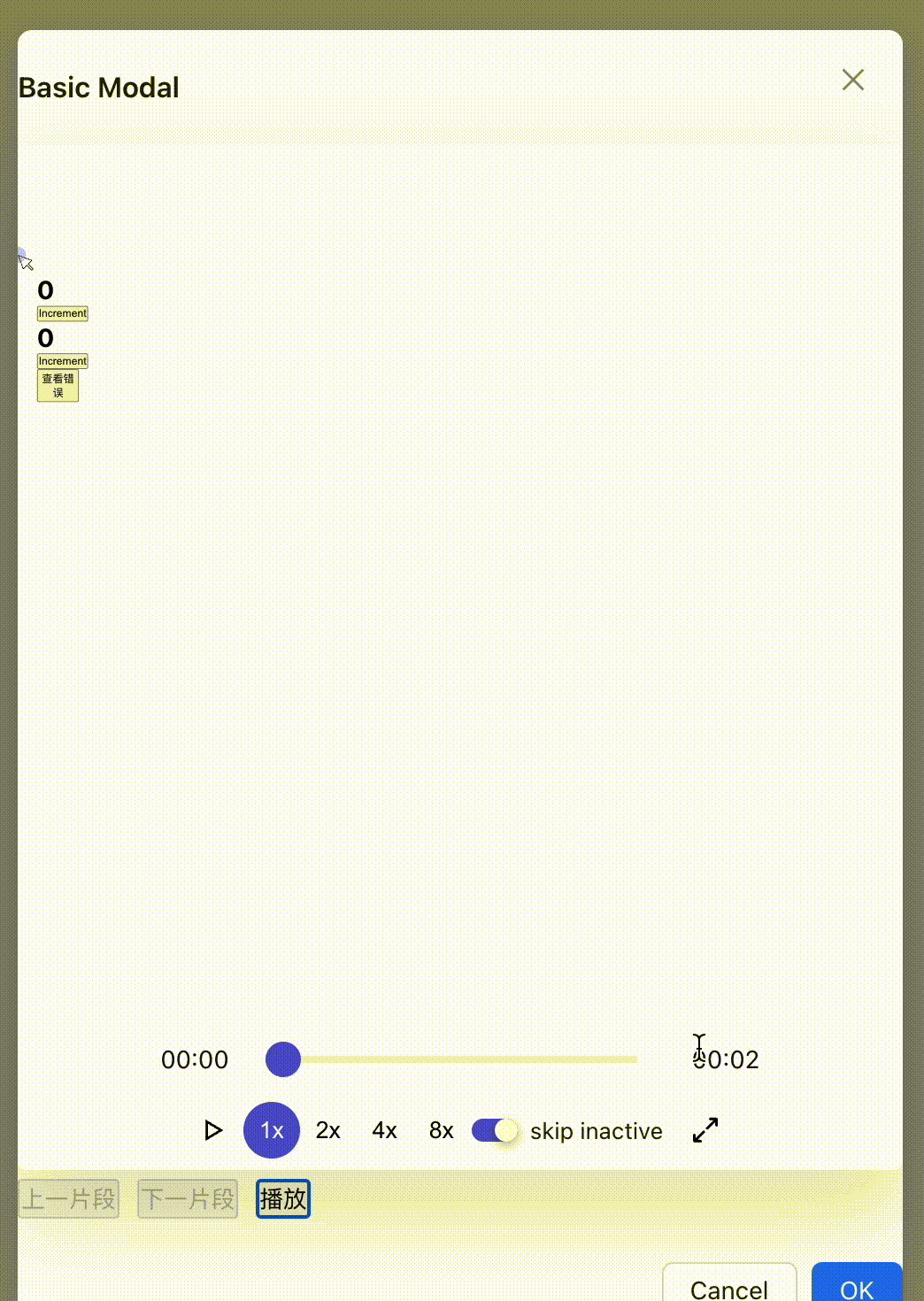Click the second Increment button
This screenshot has width=924, height=1301.
coord(62,361)
